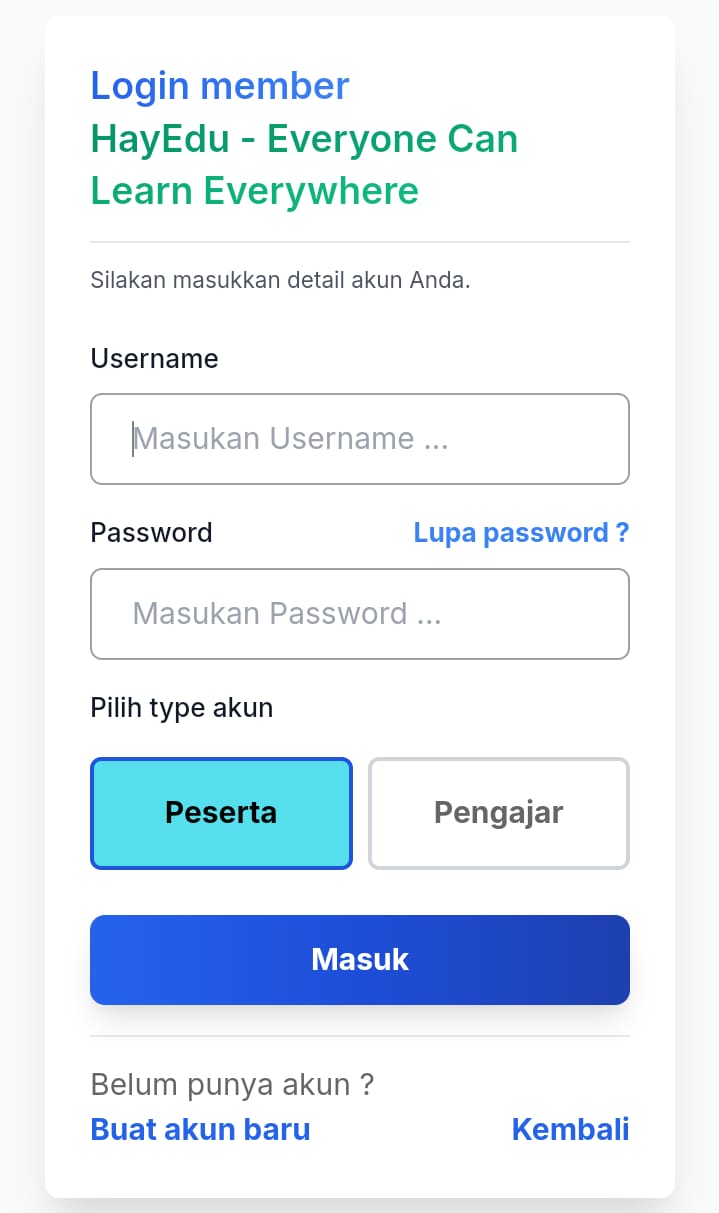719x1213 pixels.
Task: Go back with Kembali link
Action: 570,1129
